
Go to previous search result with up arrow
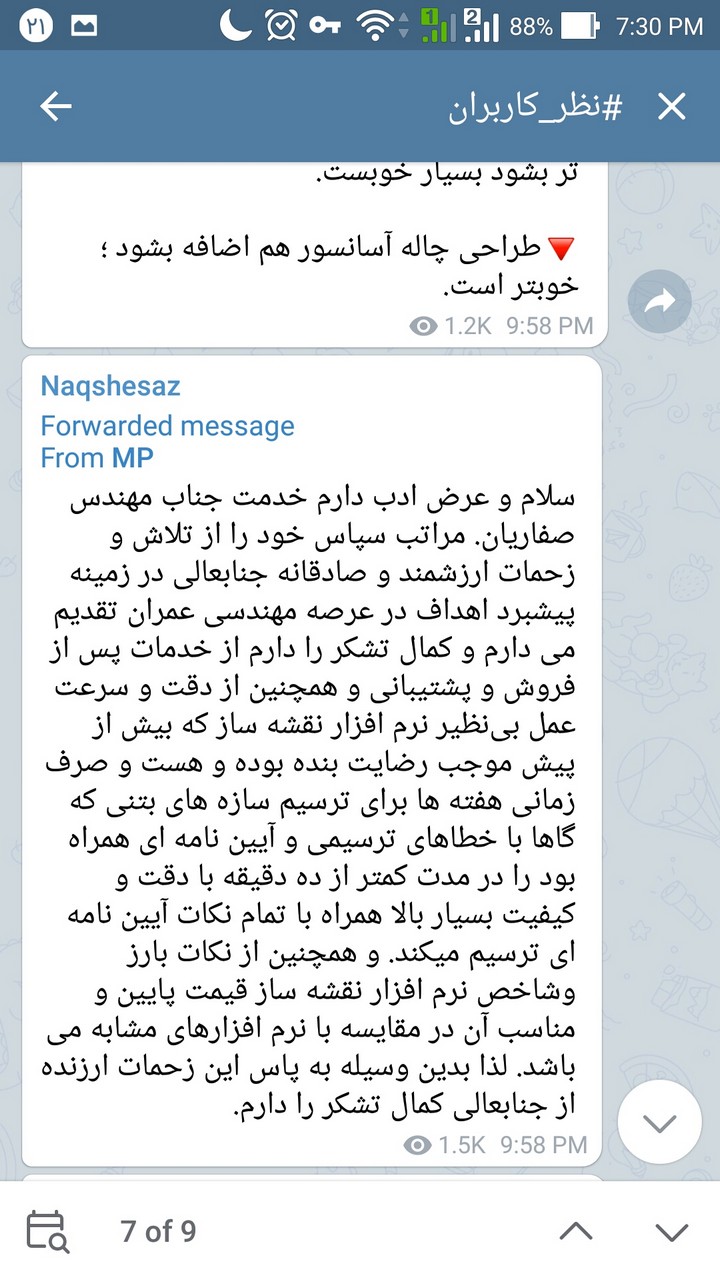[x=576, y=1231]
